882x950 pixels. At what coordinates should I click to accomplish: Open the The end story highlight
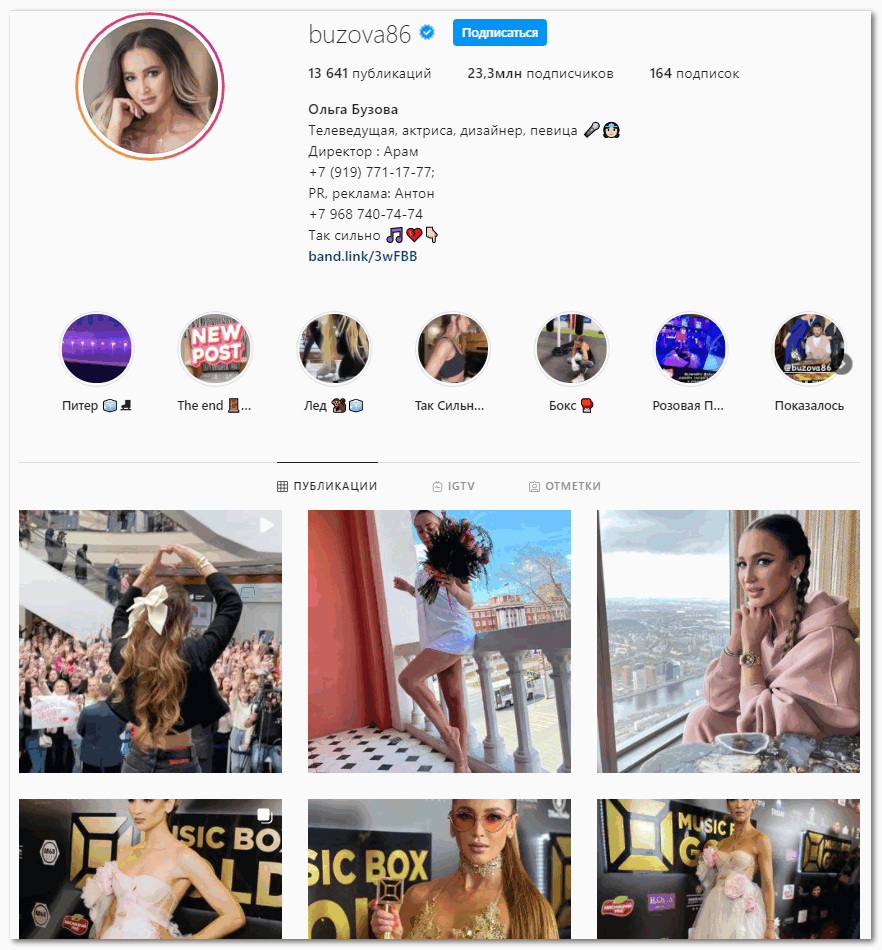tap(214, 349)
